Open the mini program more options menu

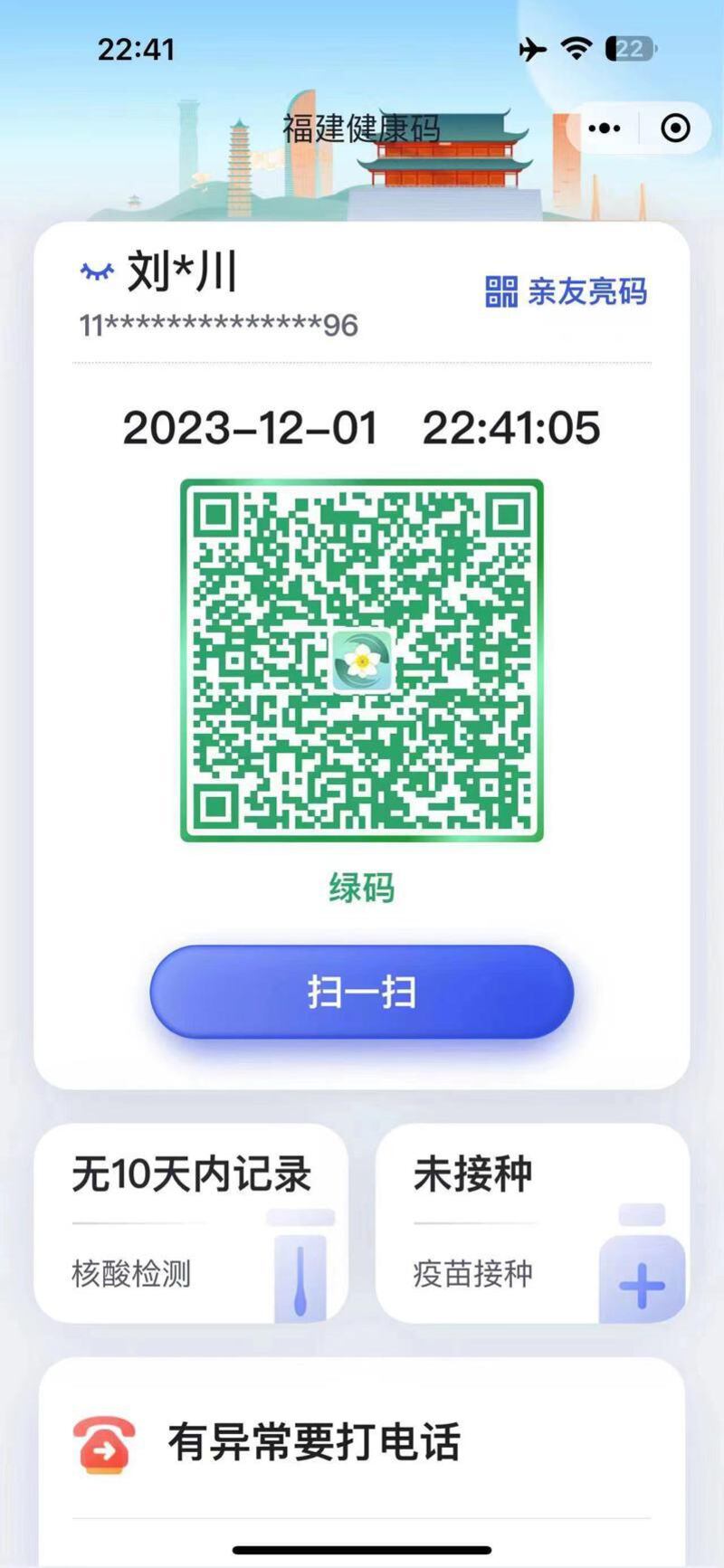click(605, 128)
